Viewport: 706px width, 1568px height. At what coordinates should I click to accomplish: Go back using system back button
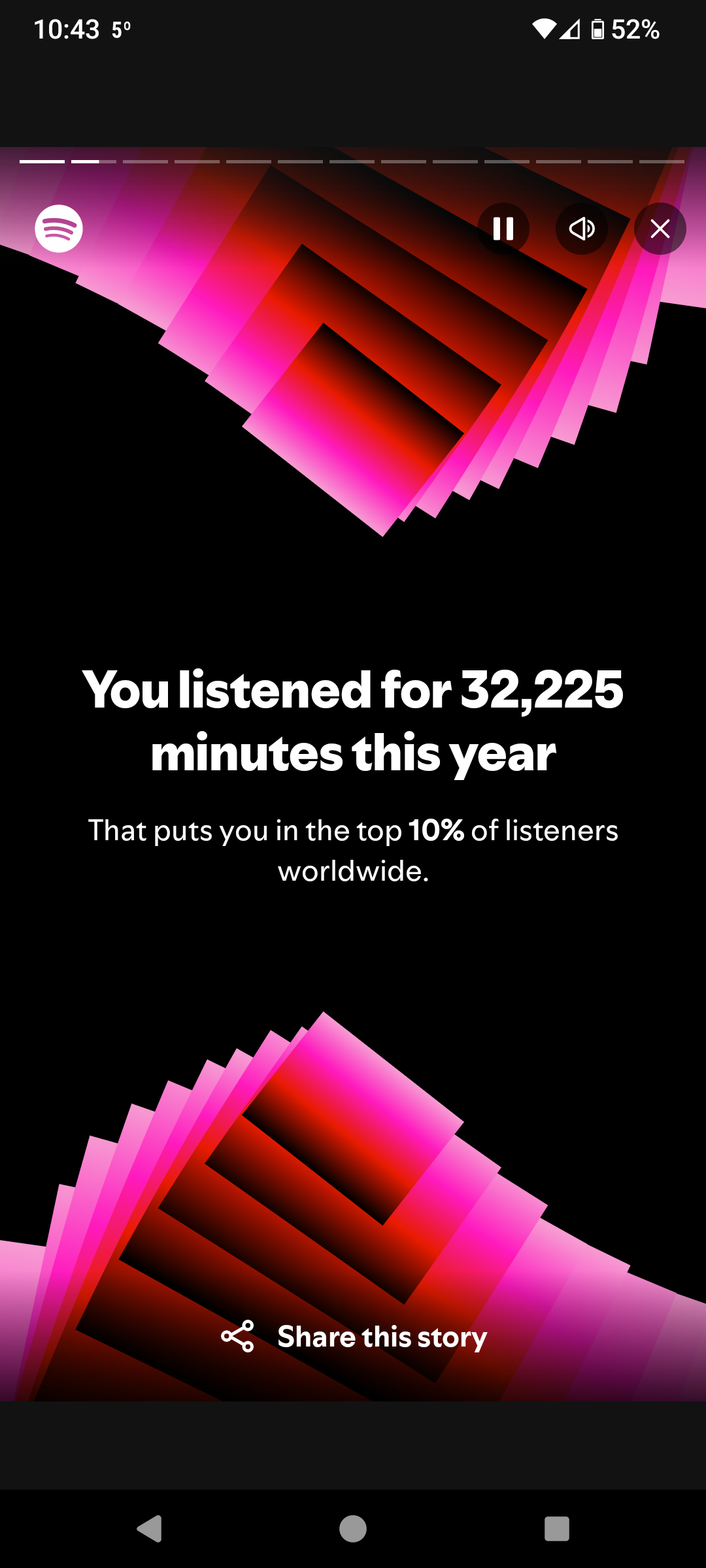tap(150, 1528)
